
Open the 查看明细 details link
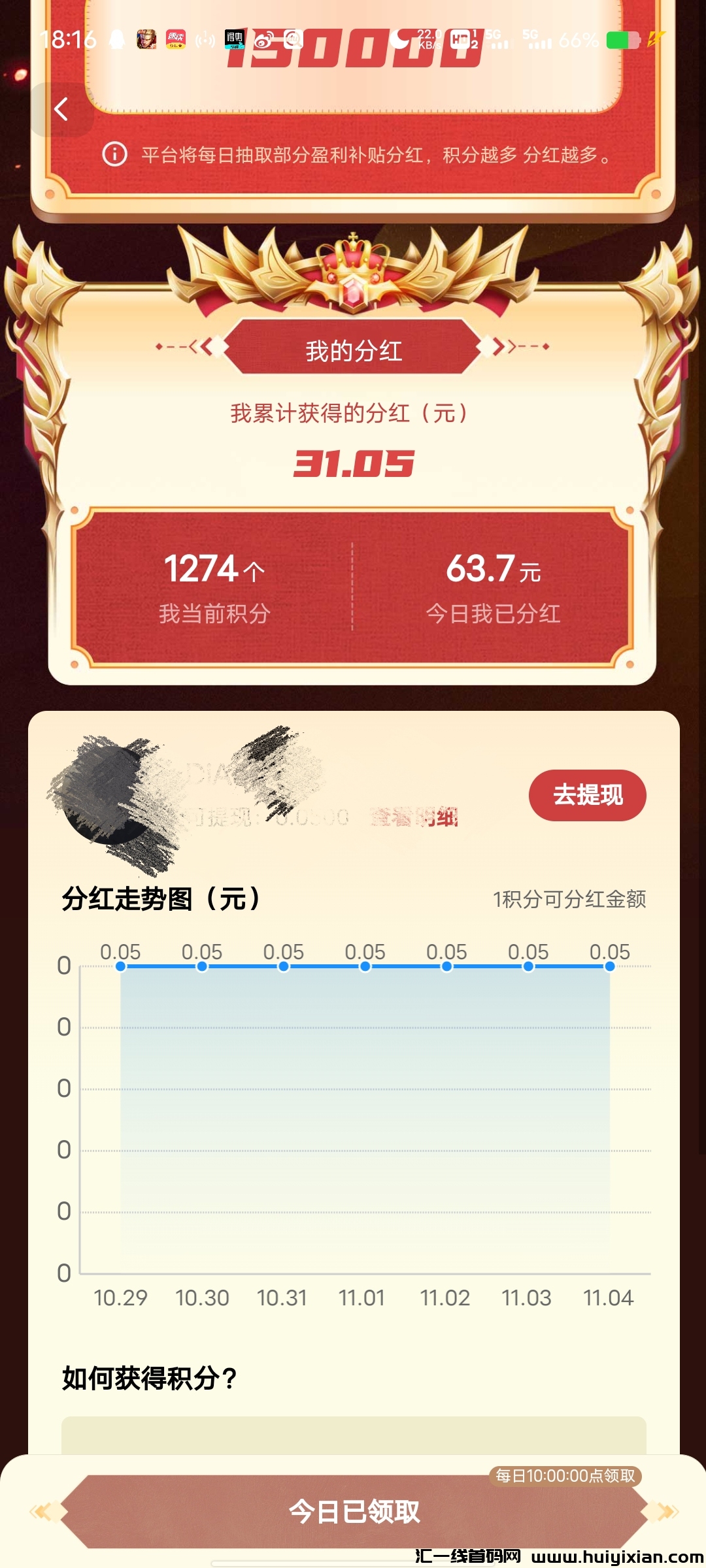[414, 817]
